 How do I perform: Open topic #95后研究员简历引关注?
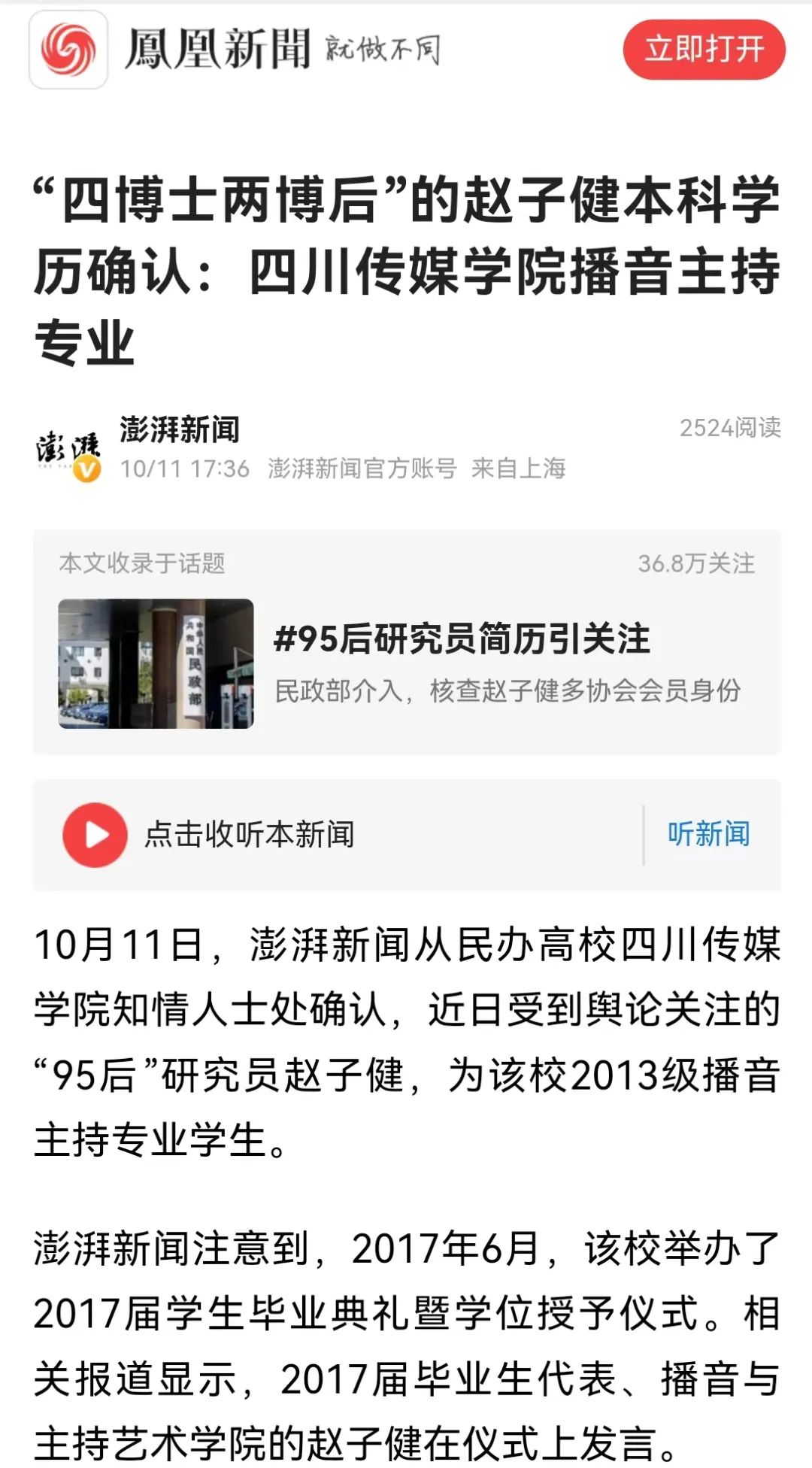(x=461, y=639)
